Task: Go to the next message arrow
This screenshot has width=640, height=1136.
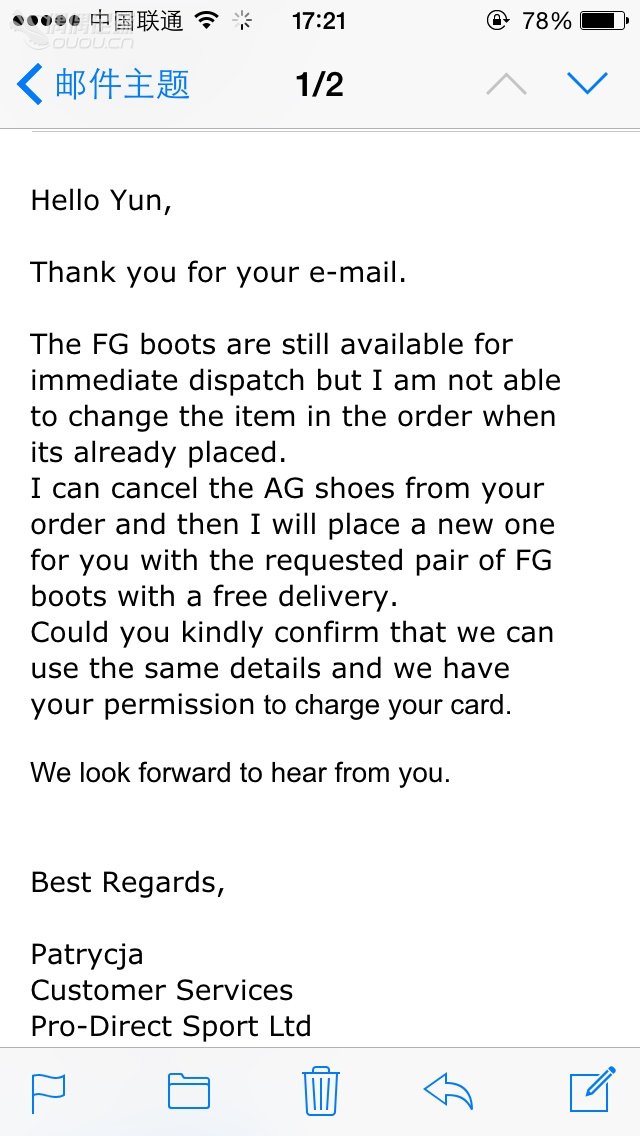Action: (x=587, y=84)
